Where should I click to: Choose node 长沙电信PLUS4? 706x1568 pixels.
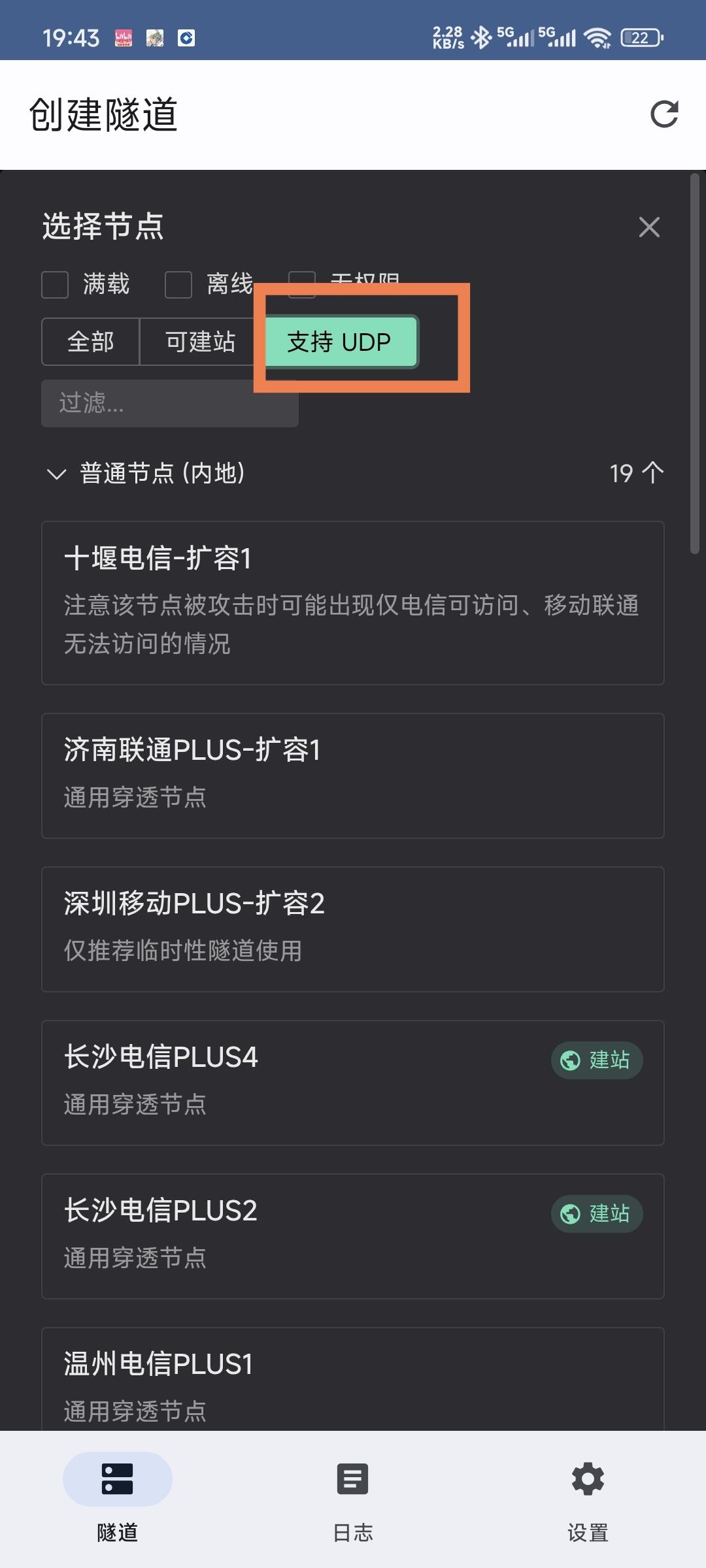tap(353, 1083)
